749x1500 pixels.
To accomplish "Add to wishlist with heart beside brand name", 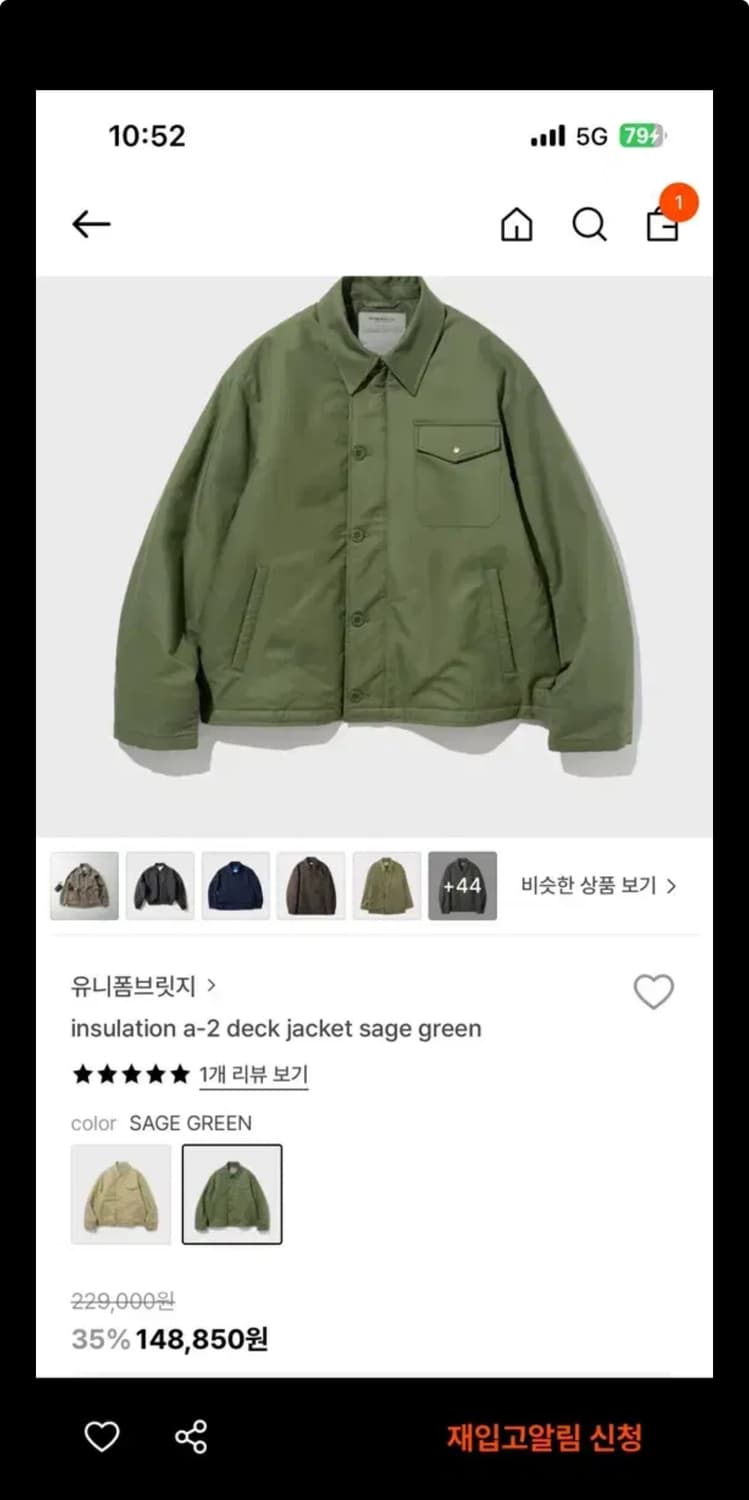I will 654,991.
